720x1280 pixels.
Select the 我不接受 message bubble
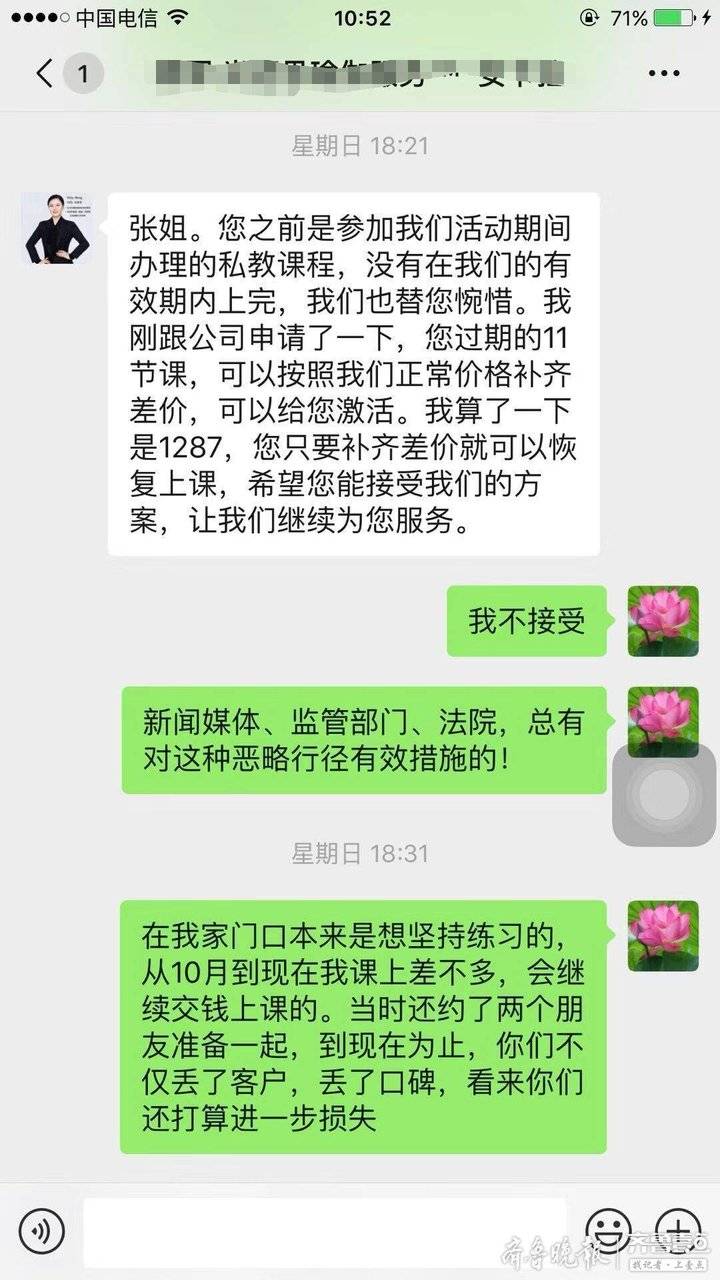click(527, 622)
